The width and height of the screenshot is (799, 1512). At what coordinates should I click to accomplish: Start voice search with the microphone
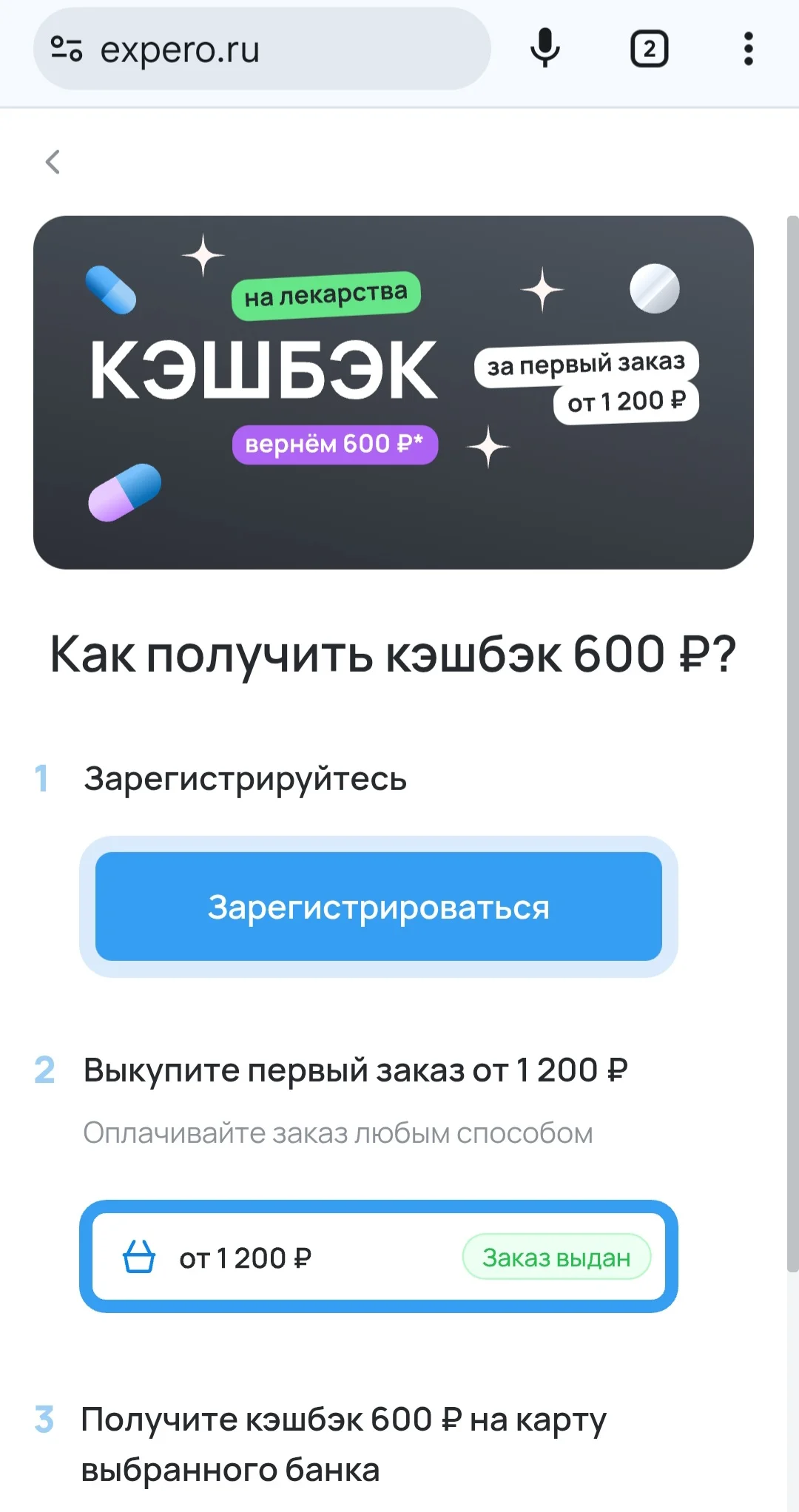tap(545, 49)
